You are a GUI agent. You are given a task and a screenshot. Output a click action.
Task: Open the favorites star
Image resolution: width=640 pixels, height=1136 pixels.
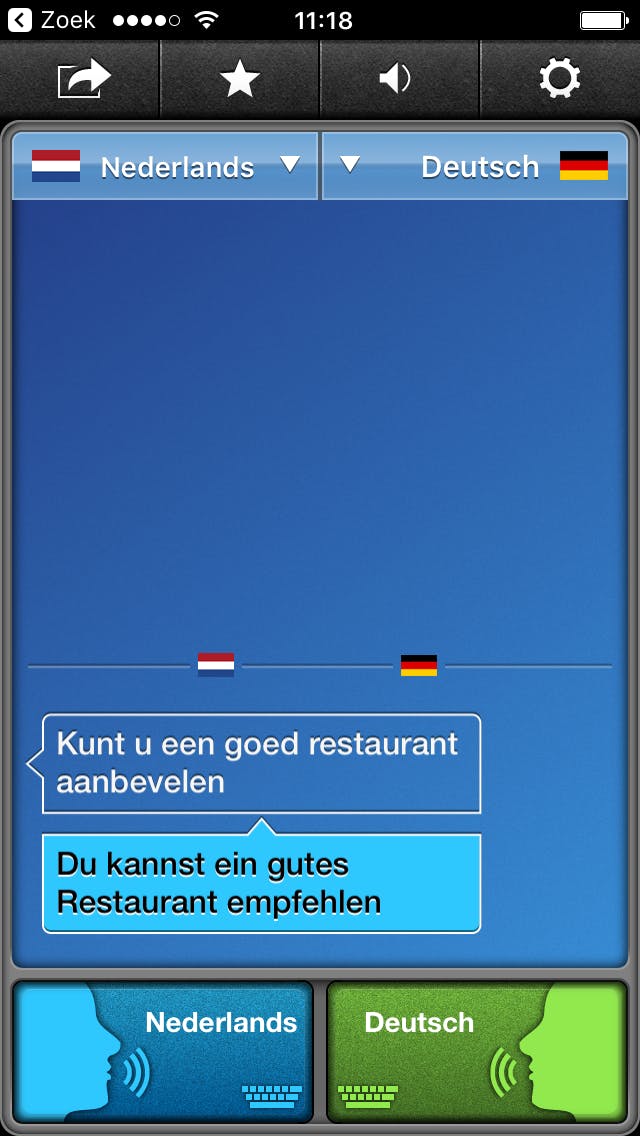pyautogui.click(x=240, y=79)
